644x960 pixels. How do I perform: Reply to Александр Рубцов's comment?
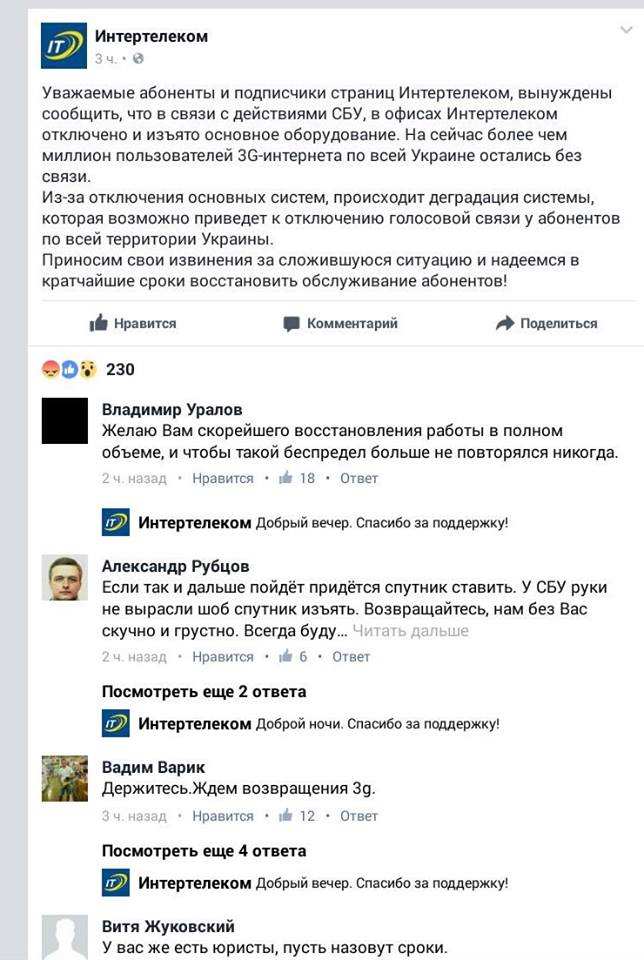(x=351, y=657)
